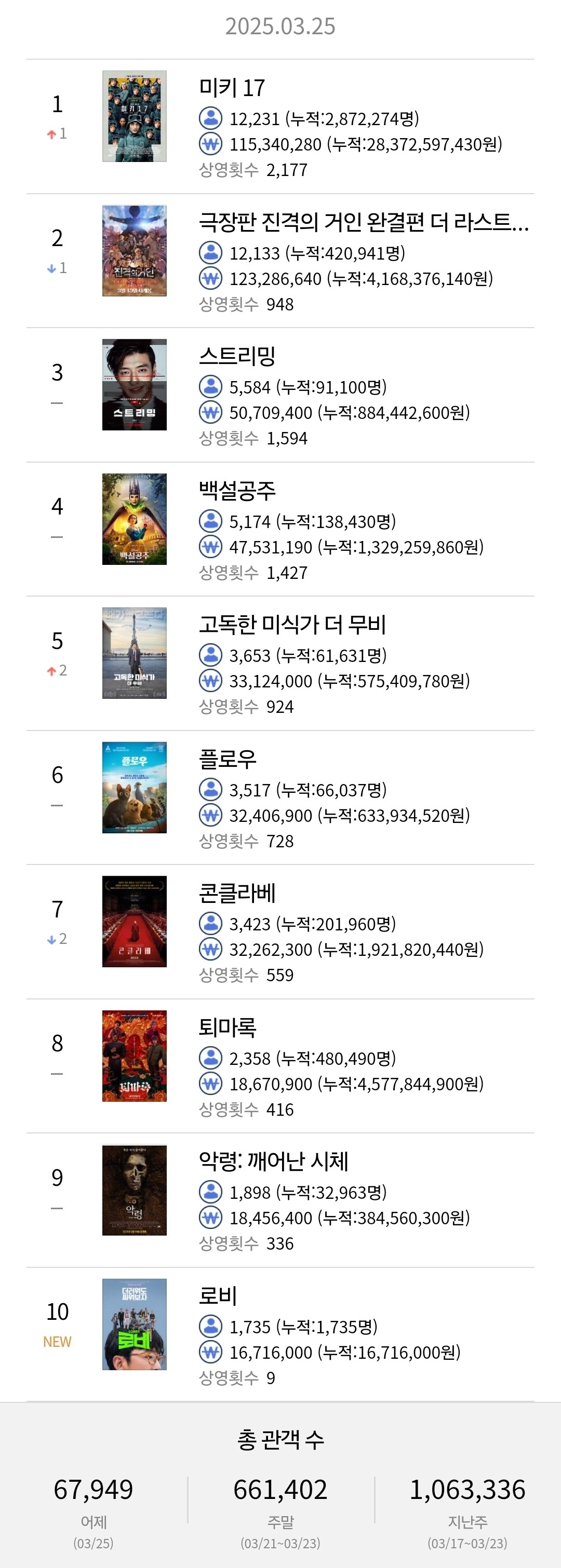Screen dimensions: 561x1568
Task: Open the 미키 17 movie entry
Action: pyautogui.click(x=280, y=127)
